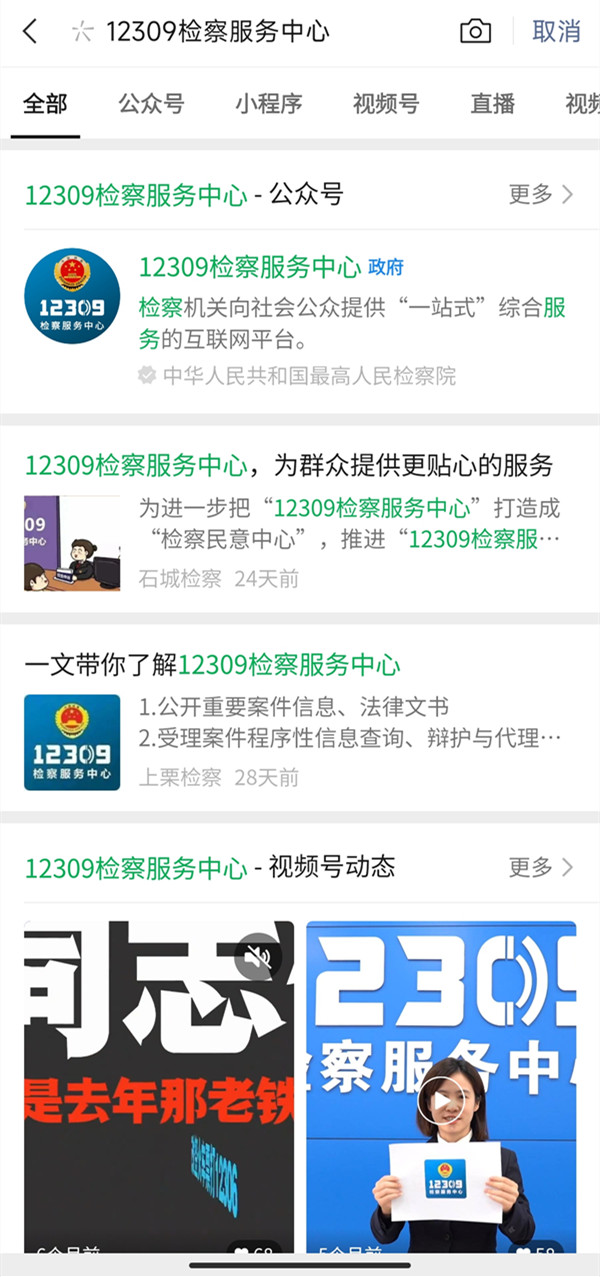View more 视频号动态 via 更多
This screenshot has width=600, height=1277.
tap(540, 866)
